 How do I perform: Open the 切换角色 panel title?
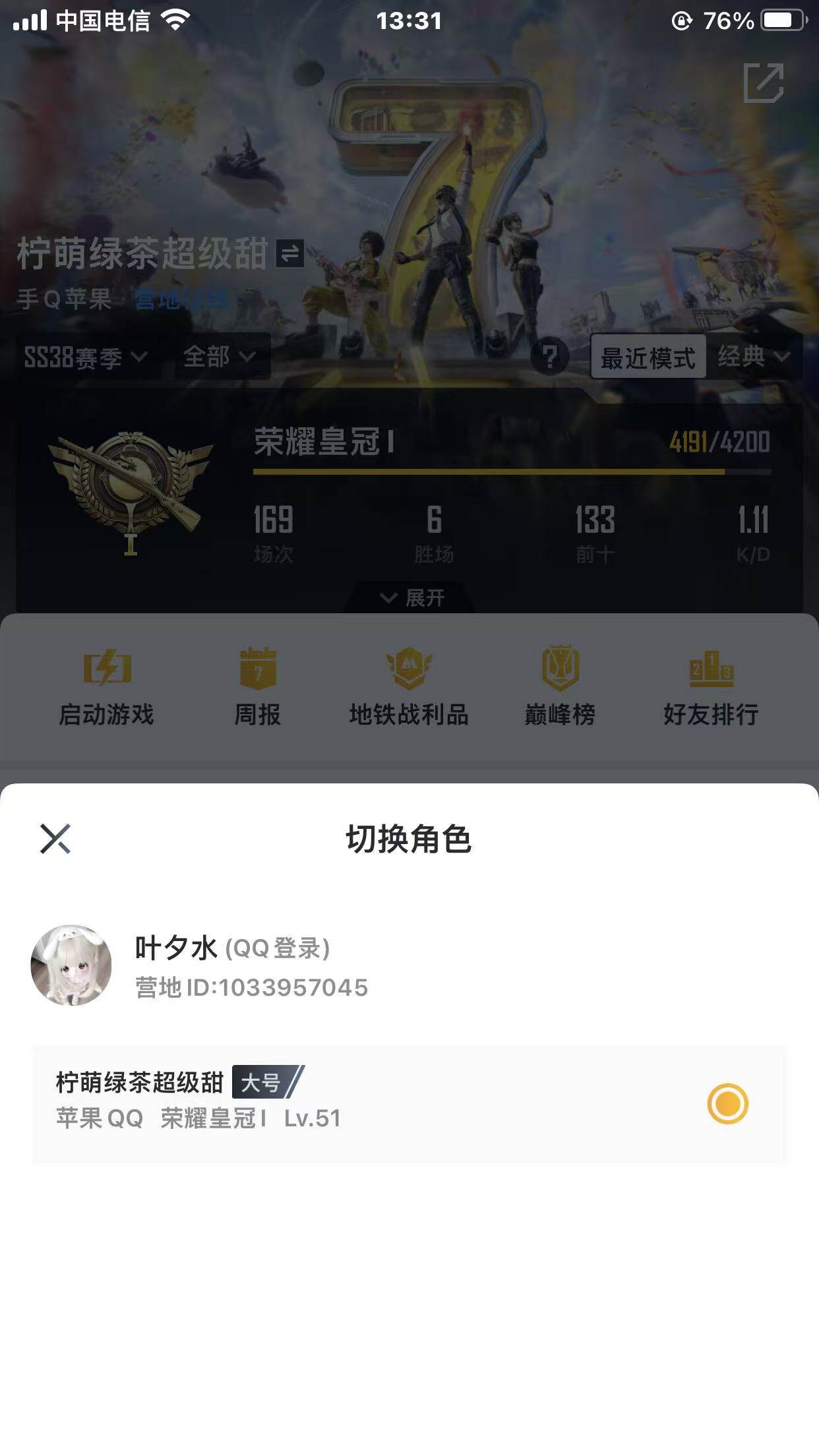[x=409, y=838]
